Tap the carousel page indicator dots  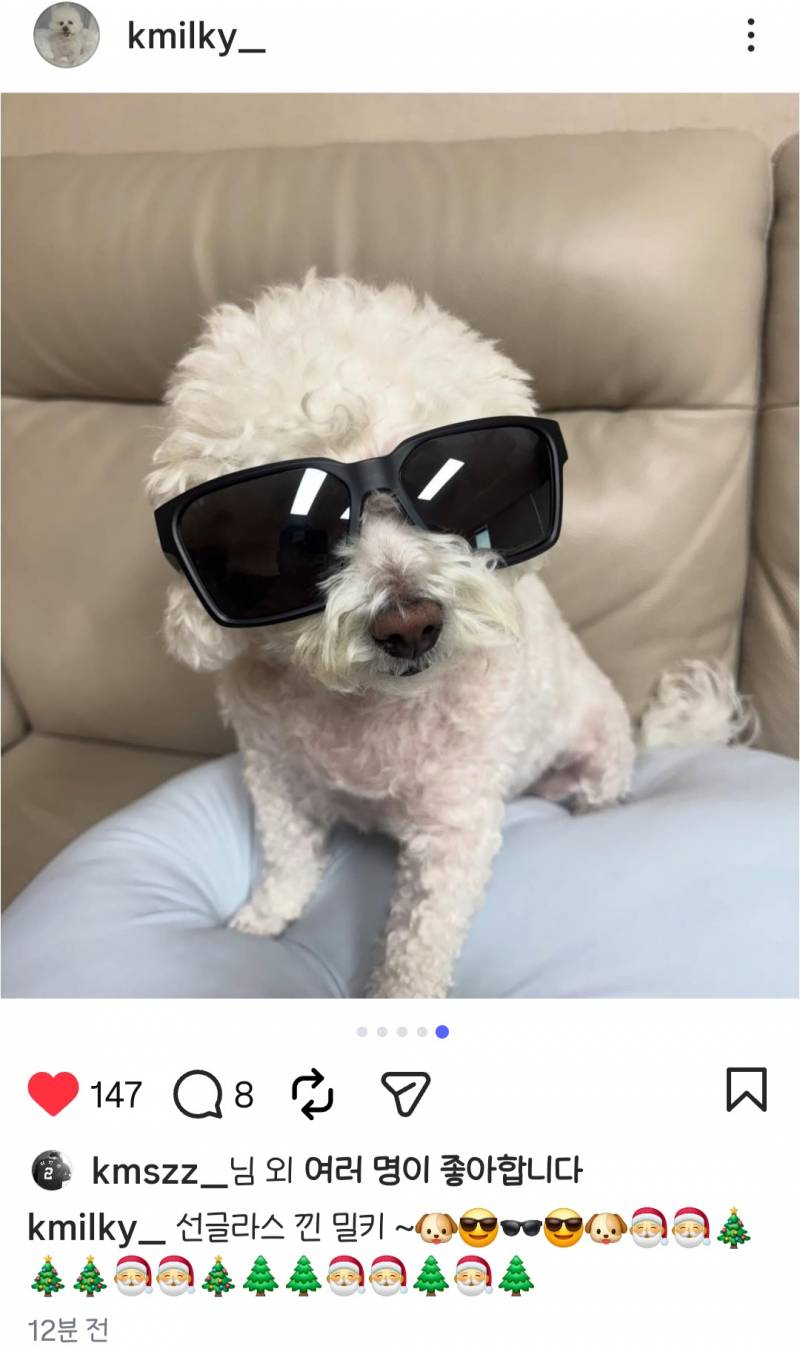coord(401,1032)
